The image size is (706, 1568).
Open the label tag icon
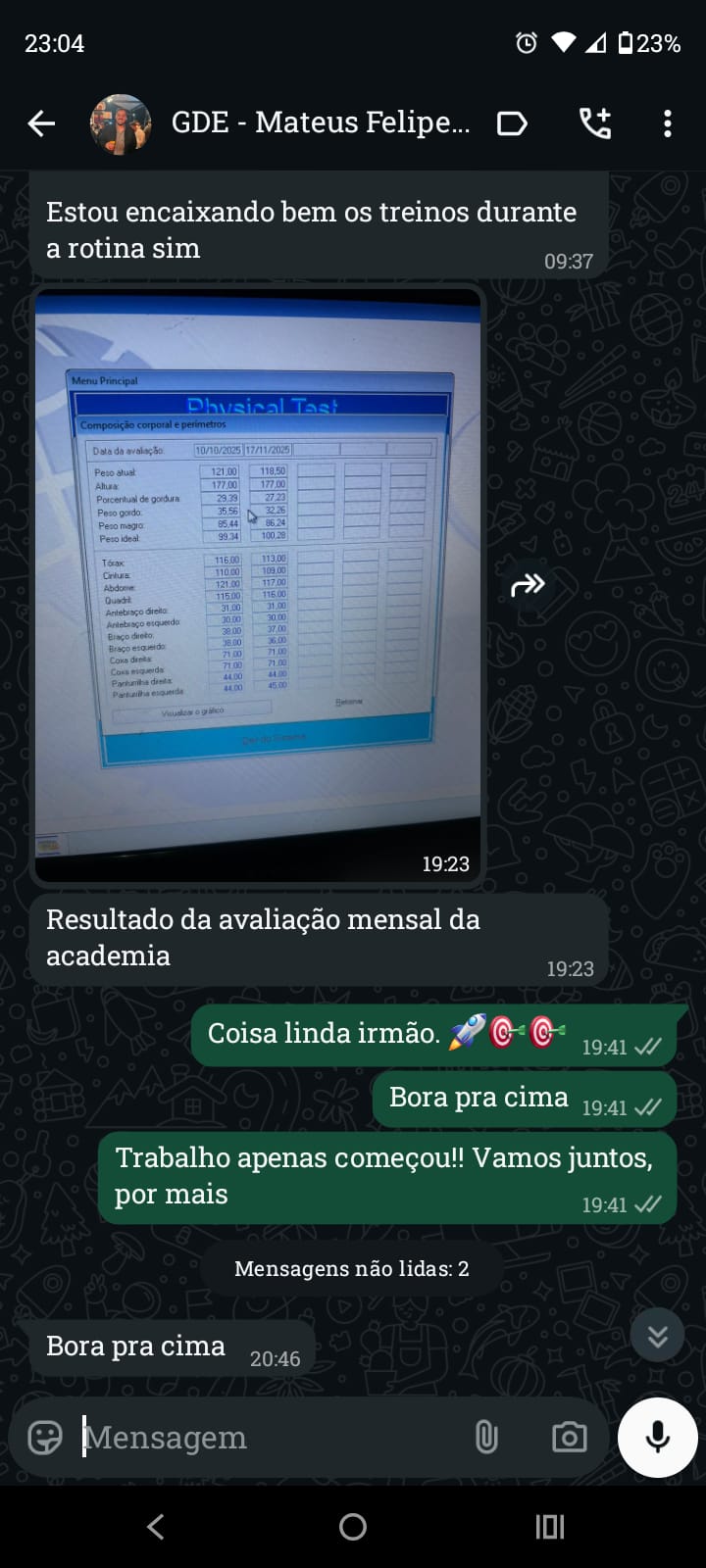[512, 123]
